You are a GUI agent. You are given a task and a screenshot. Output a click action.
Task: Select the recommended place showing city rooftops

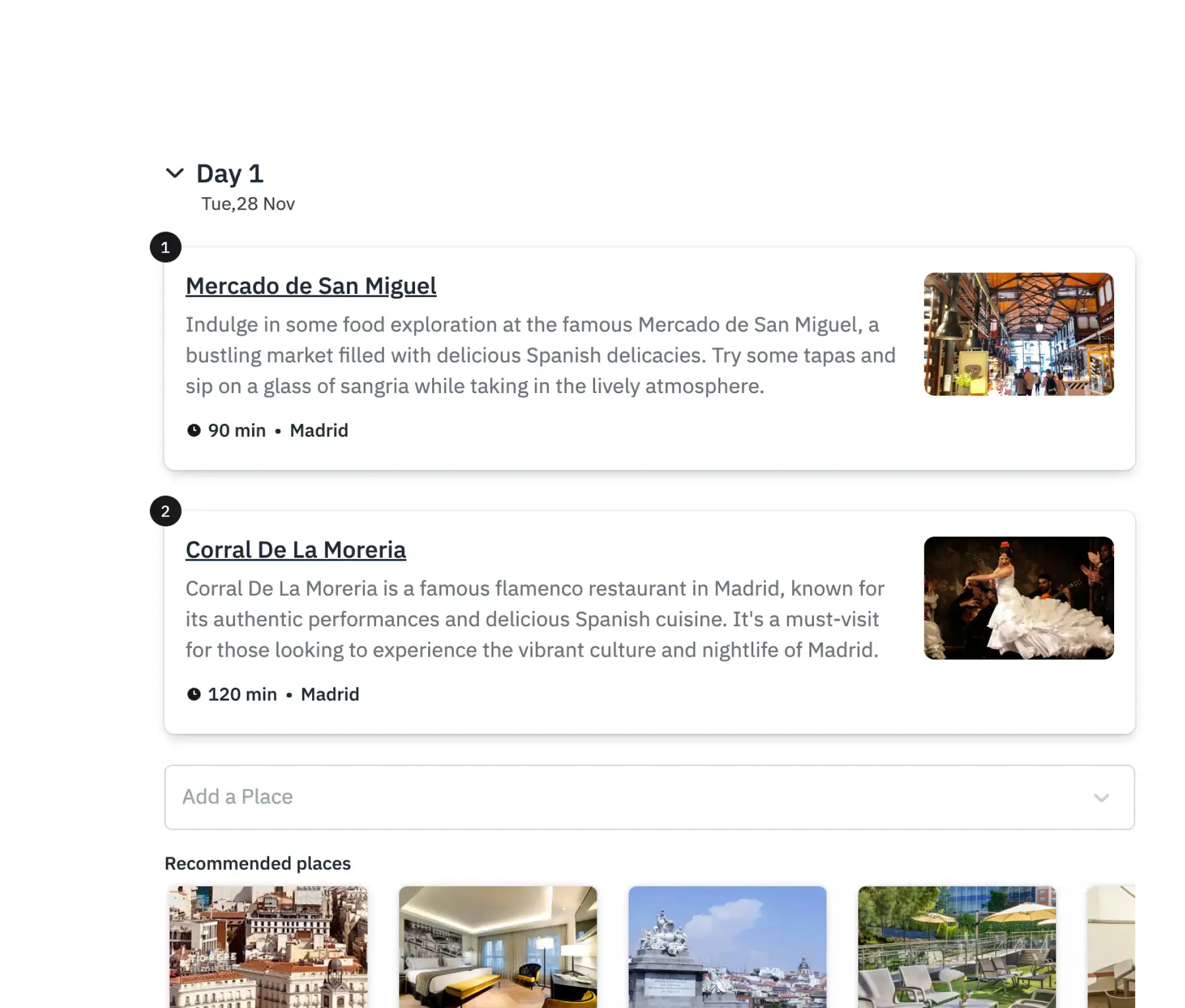click(x=268, y=946)
